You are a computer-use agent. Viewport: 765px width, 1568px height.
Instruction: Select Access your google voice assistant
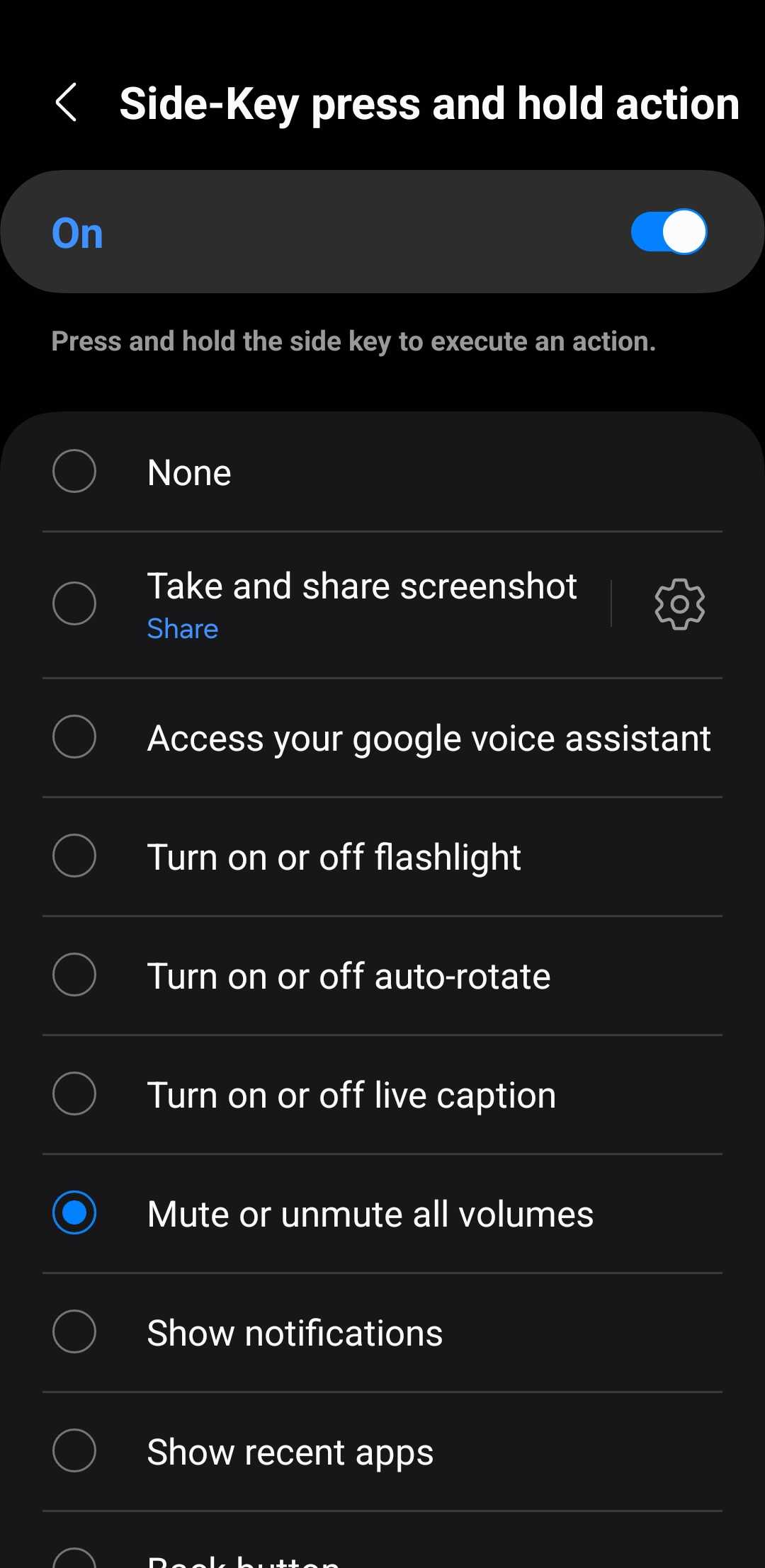74,737
